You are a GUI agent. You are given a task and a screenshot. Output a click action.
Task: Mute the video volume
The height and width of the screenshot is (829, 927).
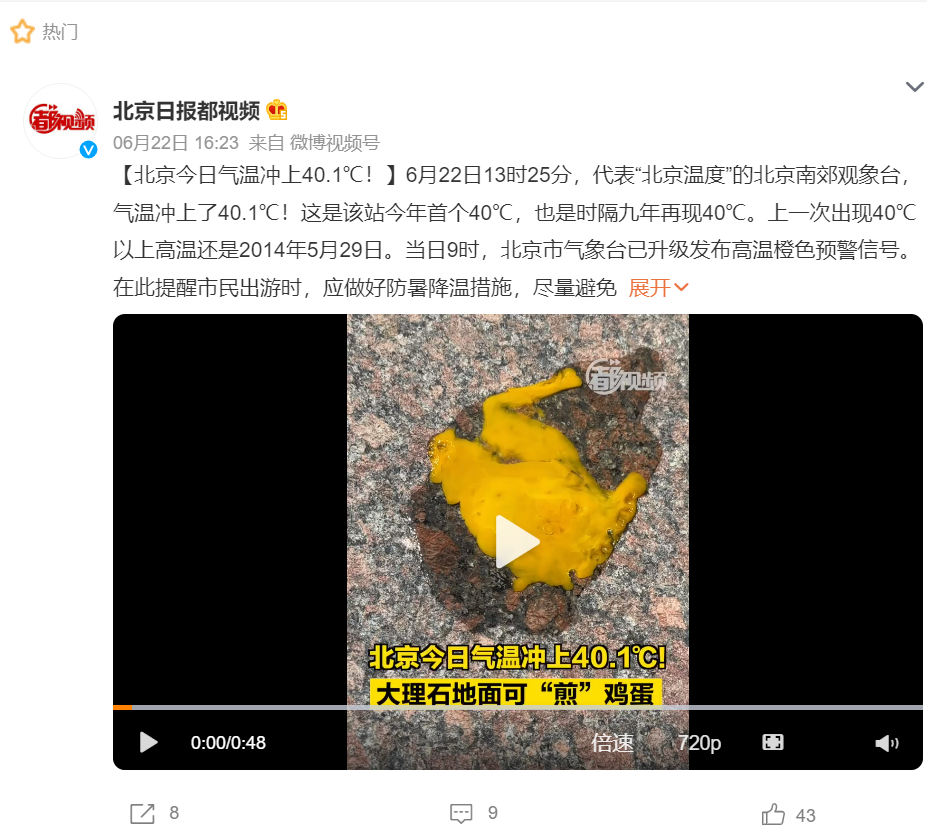886,742
